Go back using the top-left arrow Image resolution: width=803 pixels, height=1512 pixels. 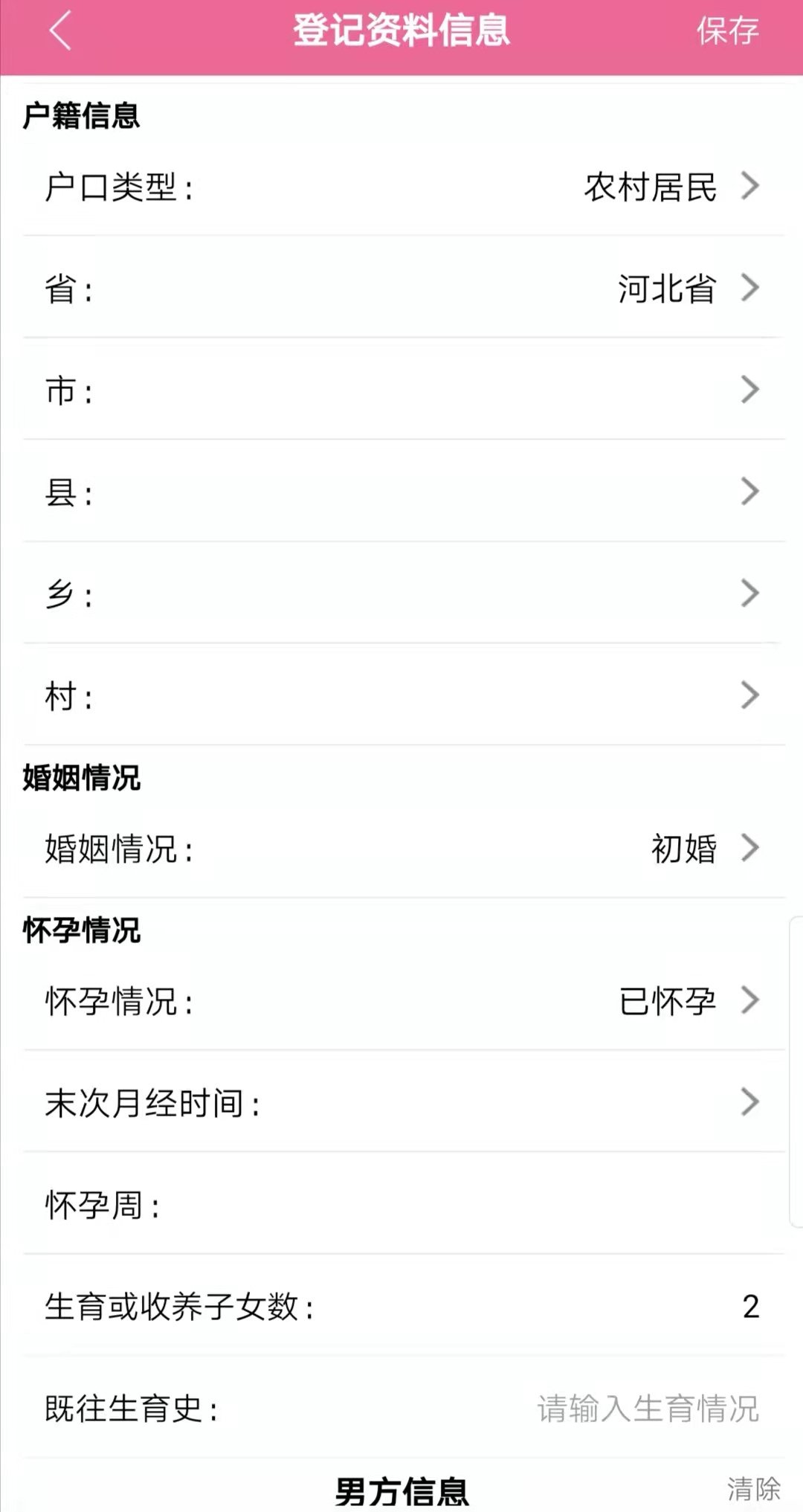(x=59, y=31)
